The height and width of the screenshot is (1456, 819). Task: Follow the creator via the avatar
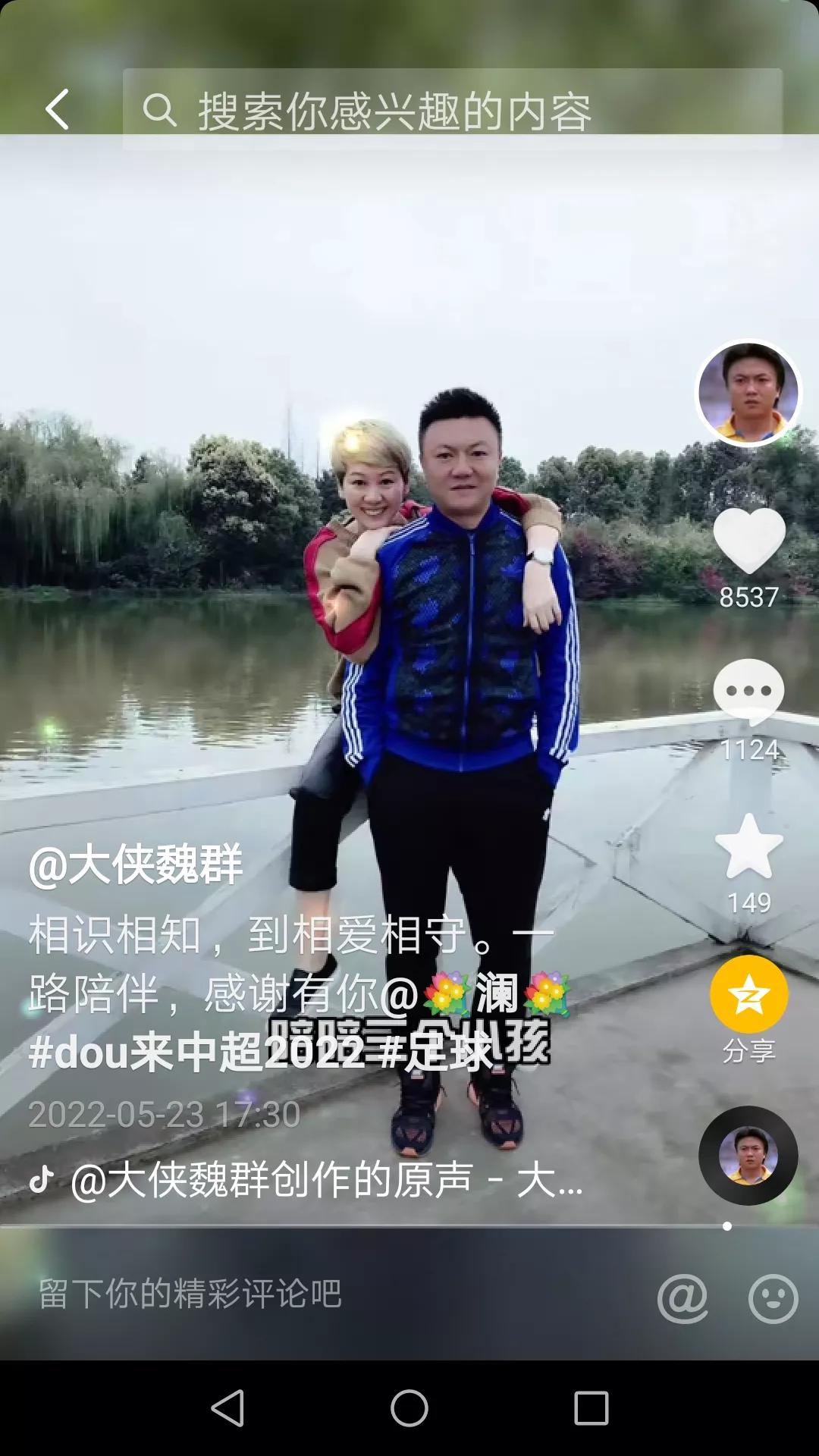coord(747,394)
